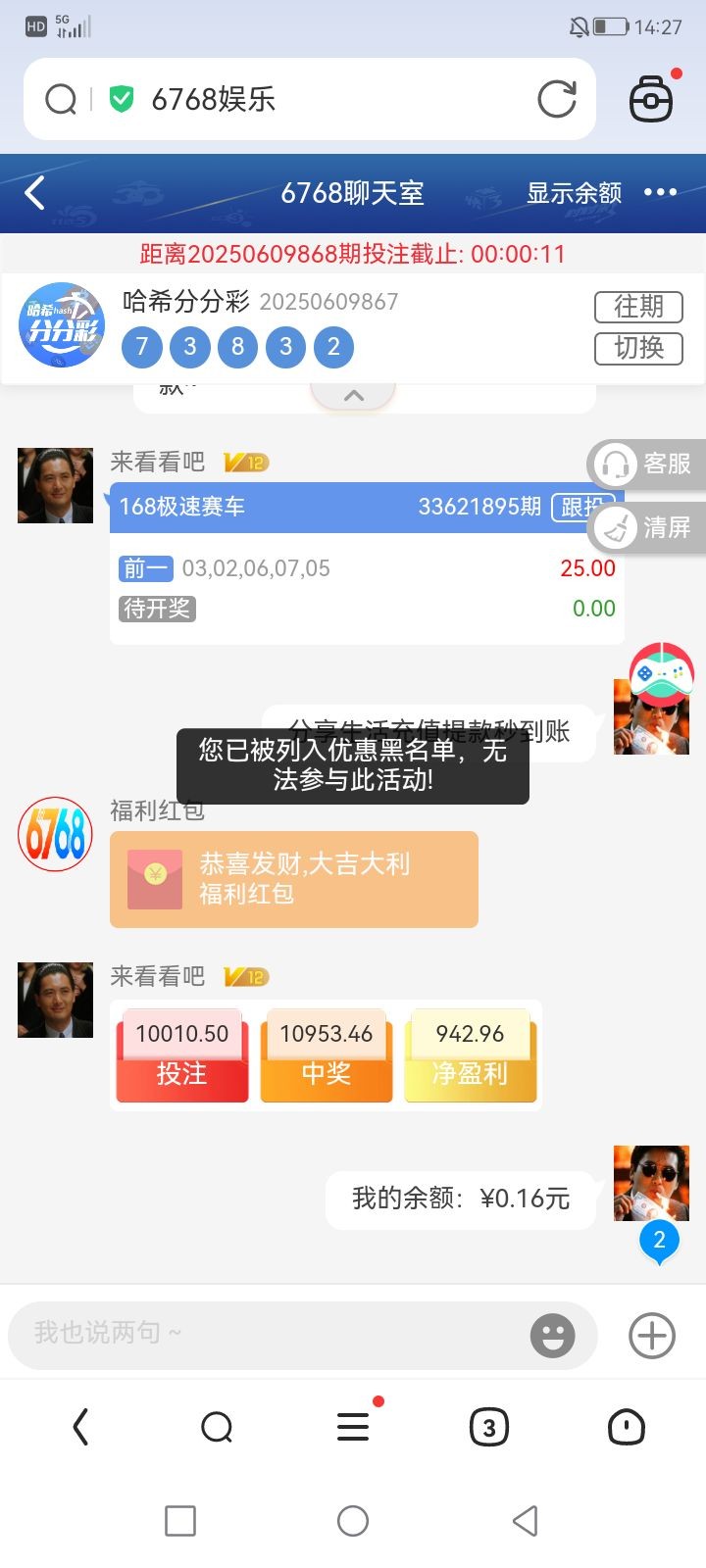Open the emoji picker
This screenshot has width=706, height=1568.
[553, 1335]
